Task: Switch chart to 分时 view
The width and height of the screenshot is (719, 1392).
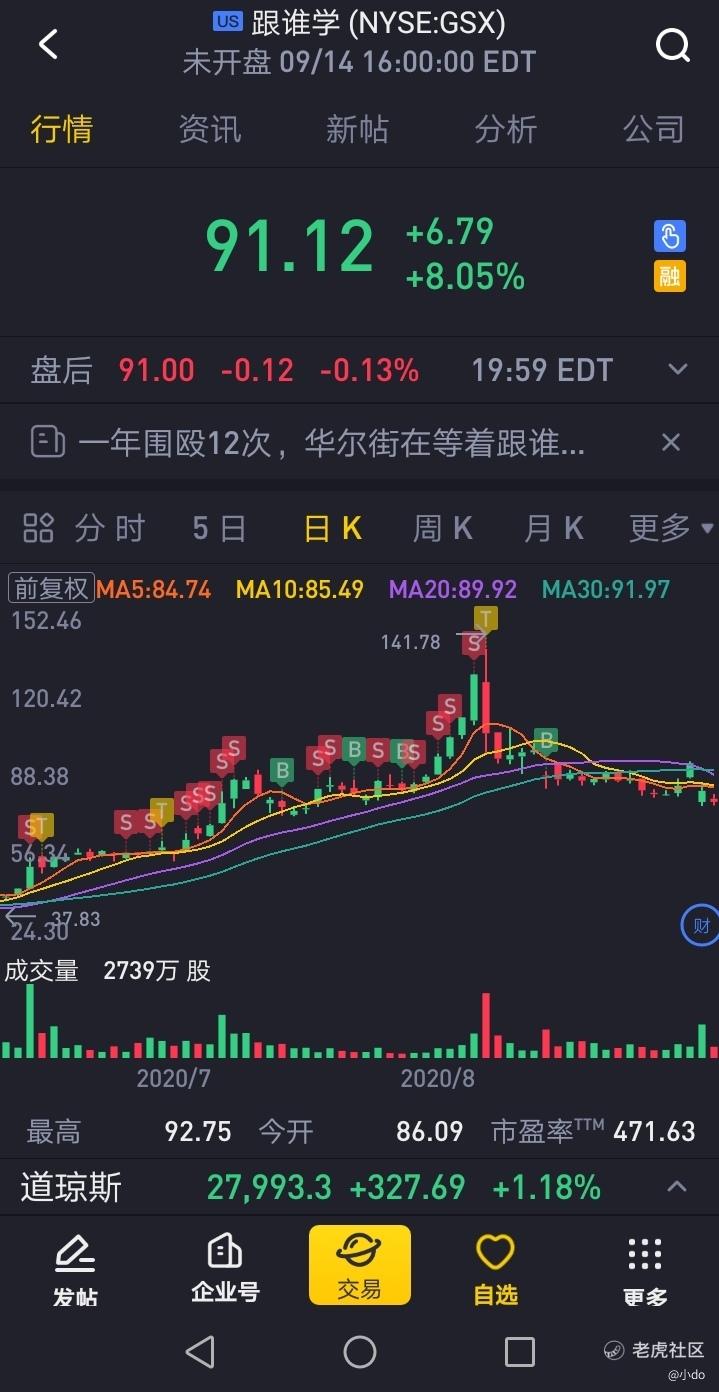Action: tap(86, 528)
